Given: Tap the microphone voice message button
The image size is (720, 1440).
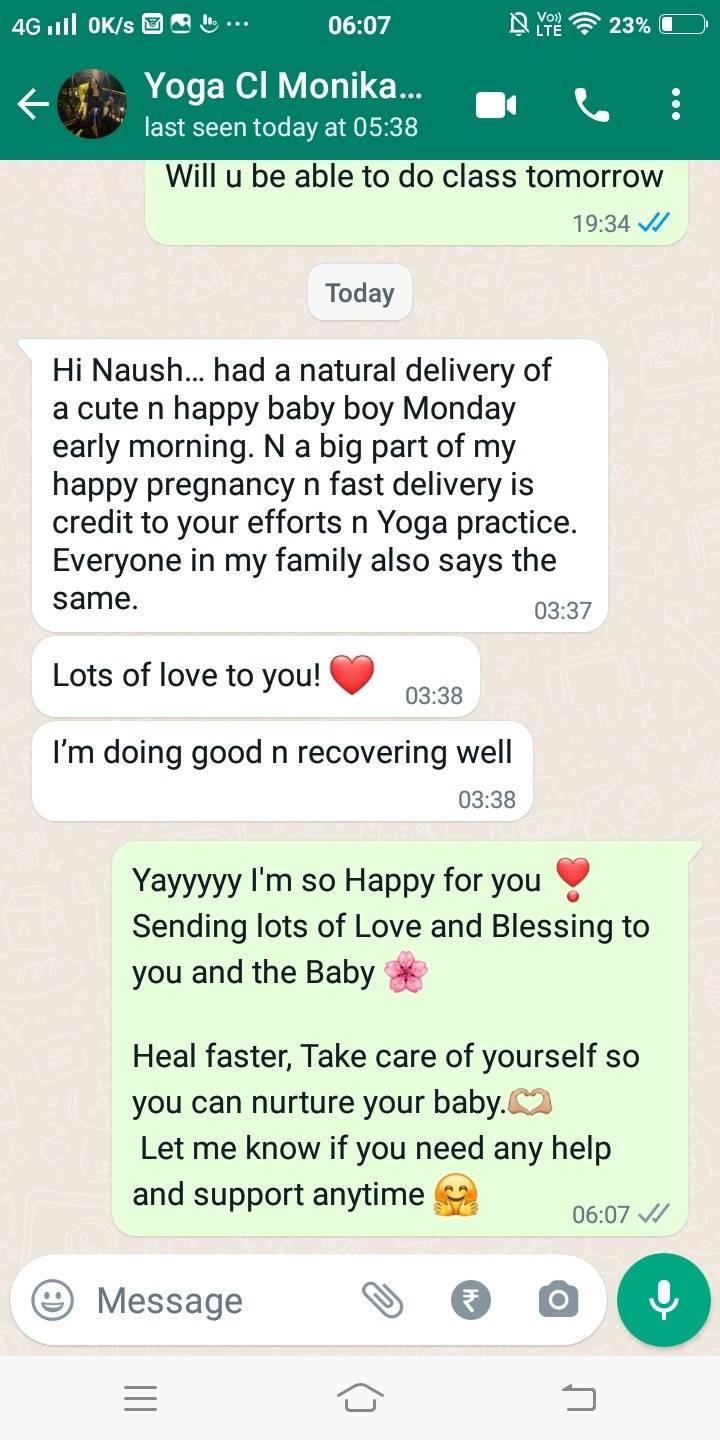Looking at the screenshot, I should tap(664, 1300).
